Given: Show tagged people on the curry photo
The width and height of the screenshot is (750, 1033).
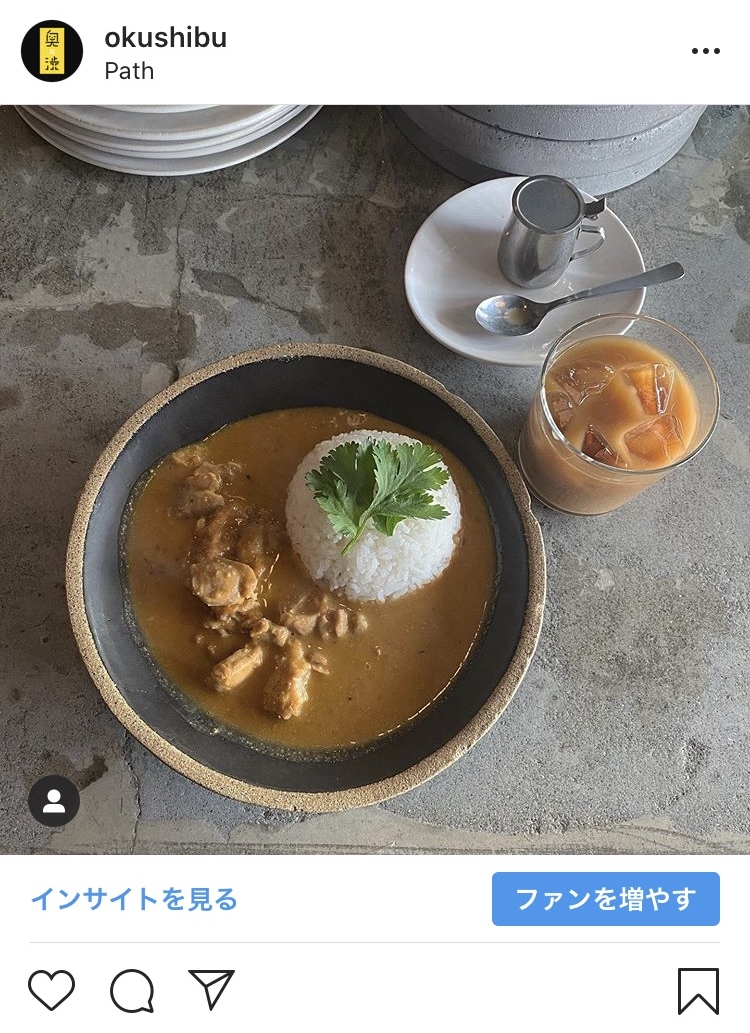Looking at the screenshot, I should 54,801.
